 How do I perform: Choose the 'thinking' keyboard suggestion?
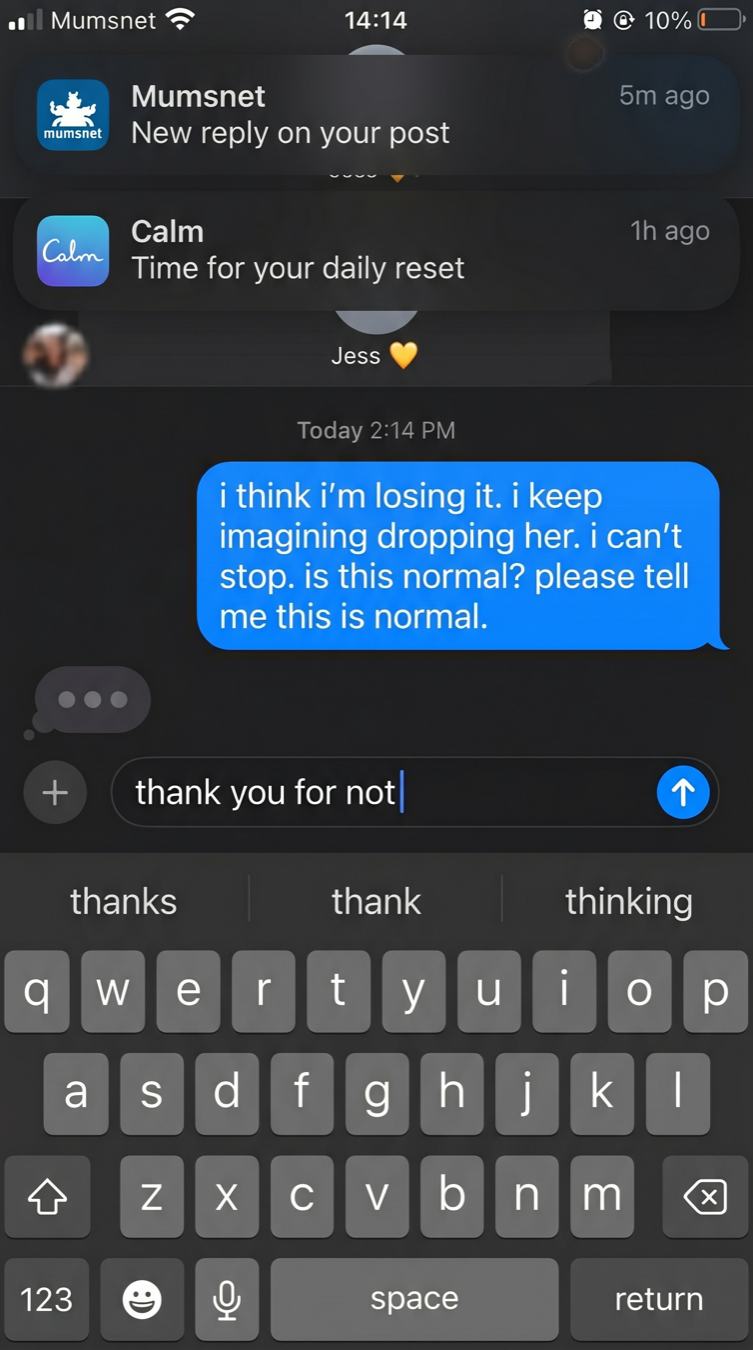click(x=628, y=901)
